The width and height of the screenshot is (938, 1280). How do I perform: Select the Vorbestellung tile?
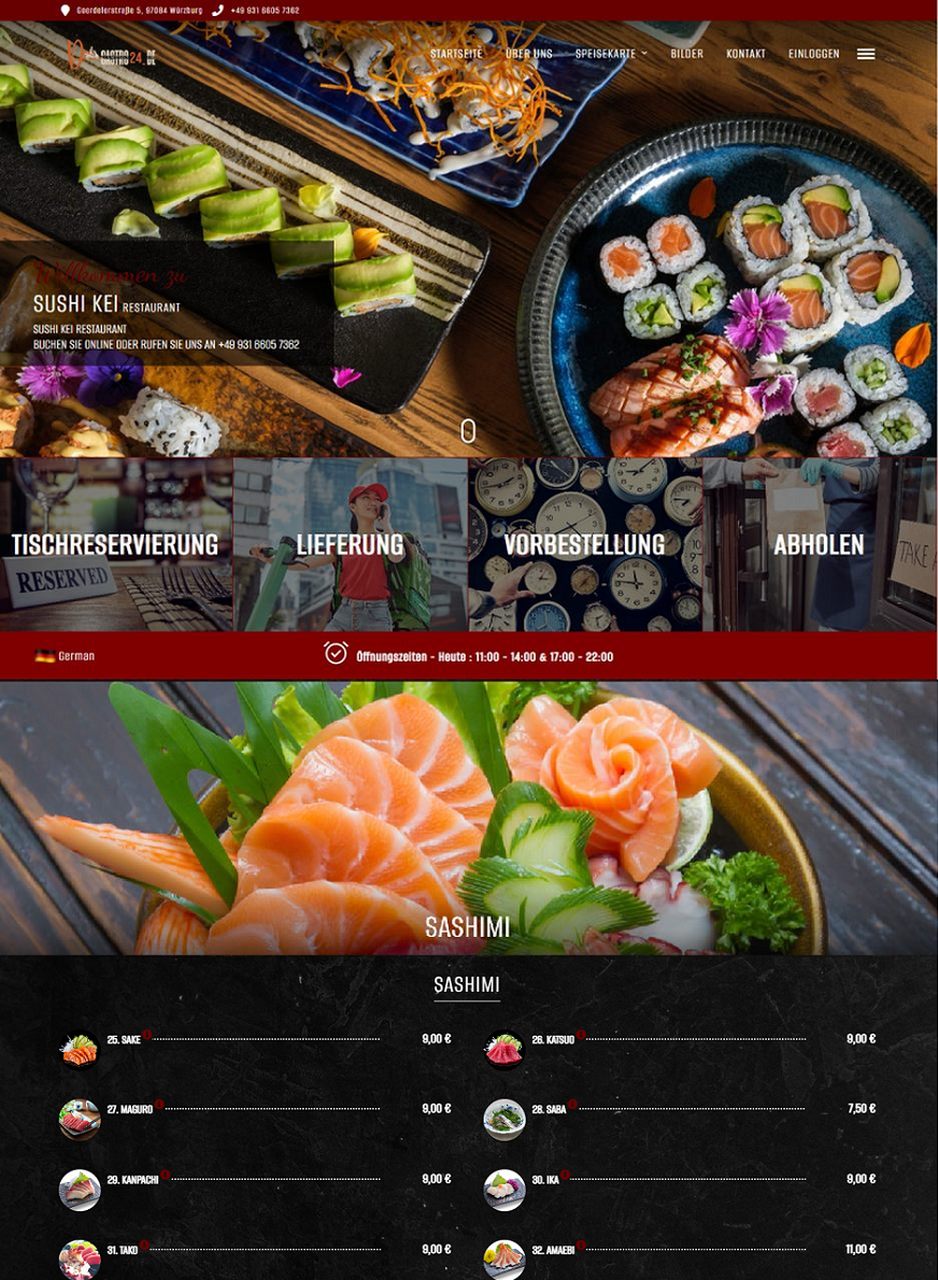(584, 545)
